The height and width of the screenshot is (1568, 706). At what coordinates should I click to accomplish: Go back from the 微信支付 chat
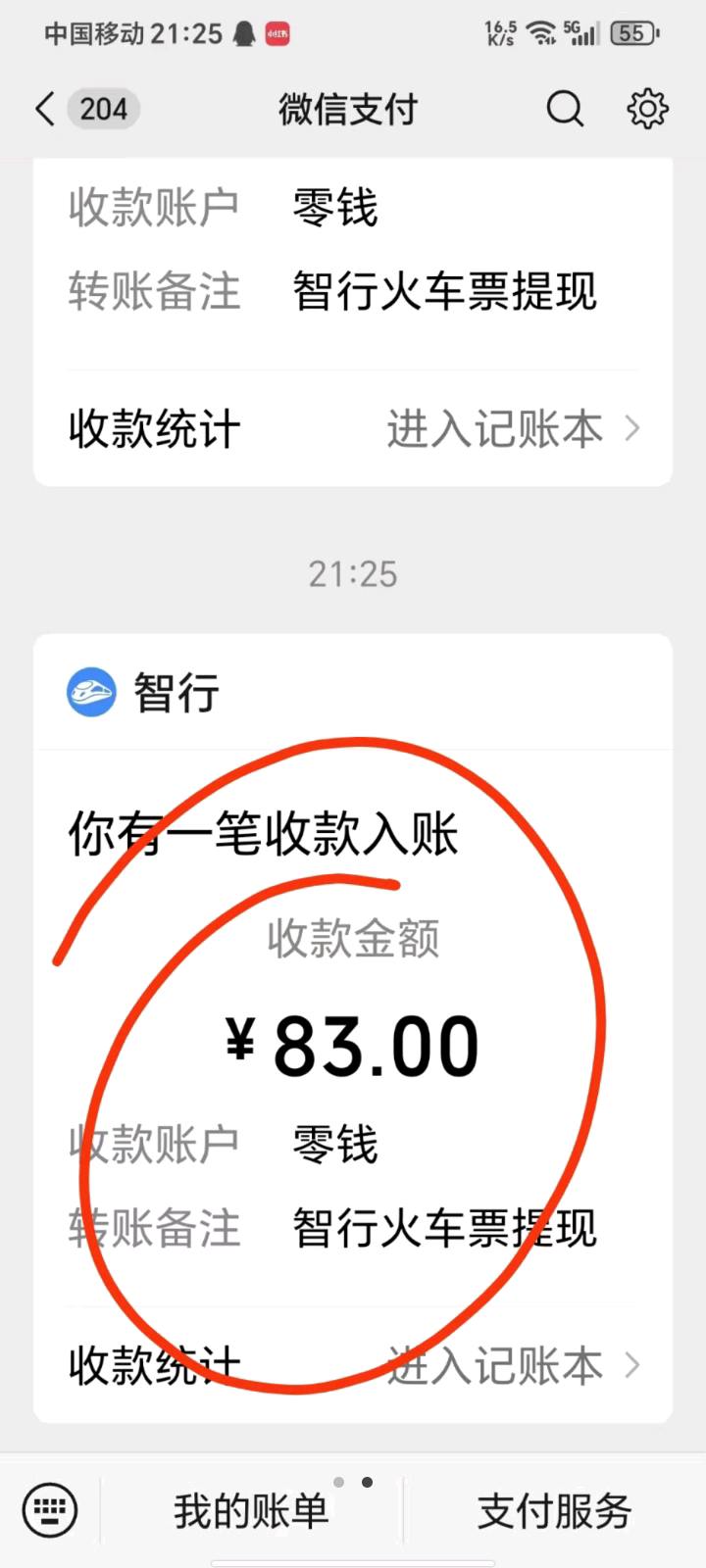pos(45,109)
